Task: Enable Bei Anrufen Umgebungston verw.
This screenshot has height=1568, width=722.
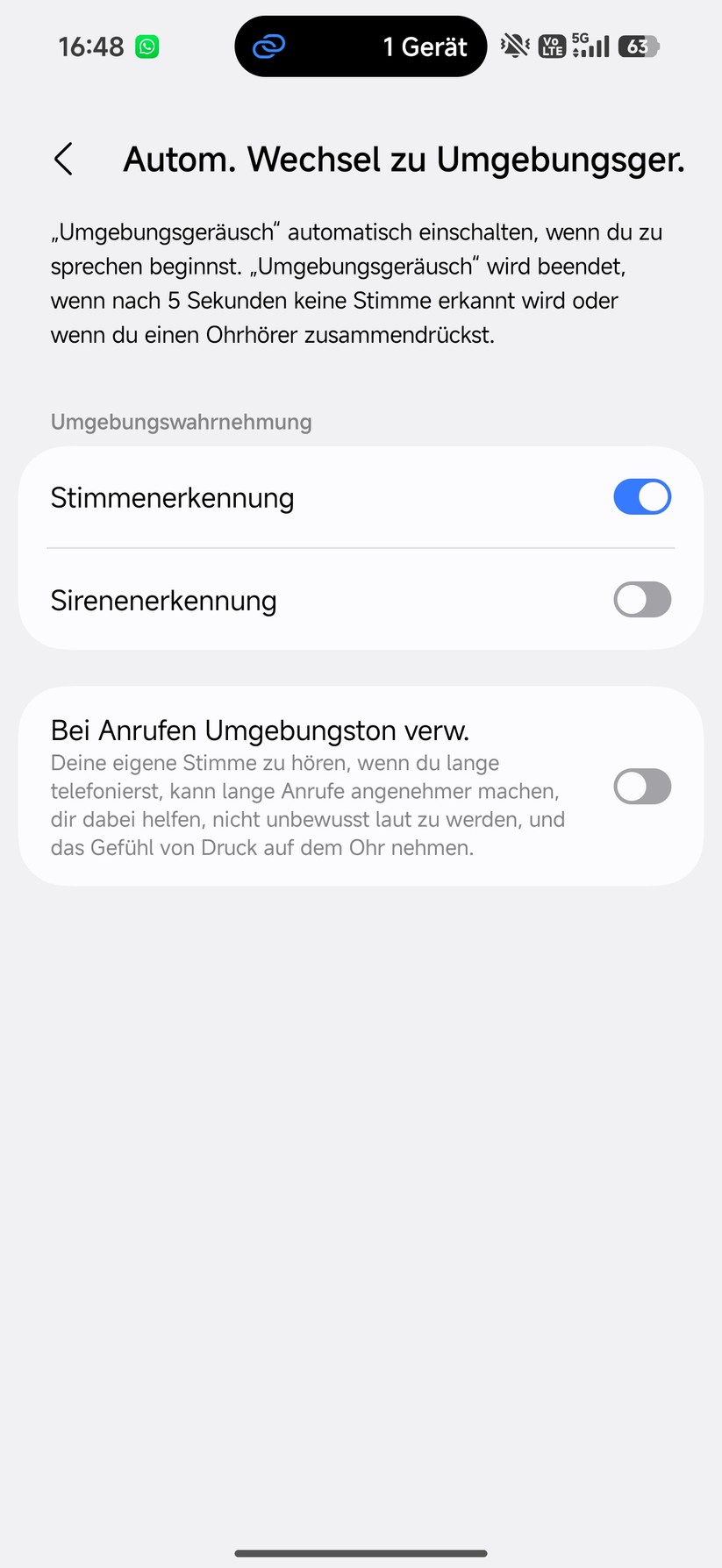Action: (x=641, y=787)
